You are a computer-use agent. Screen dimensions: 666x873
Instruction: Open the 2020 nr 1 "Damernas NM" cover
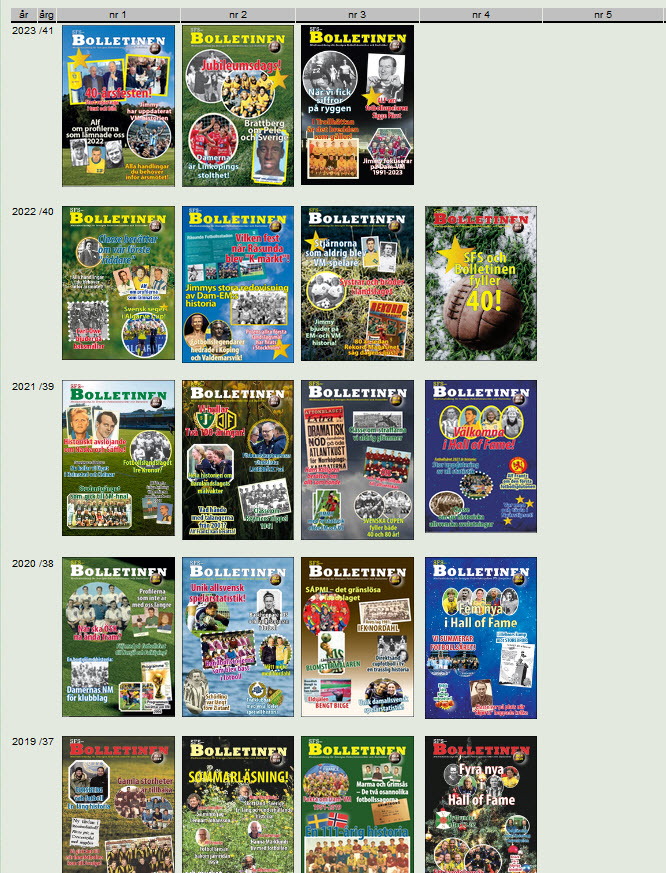point(118,637)
